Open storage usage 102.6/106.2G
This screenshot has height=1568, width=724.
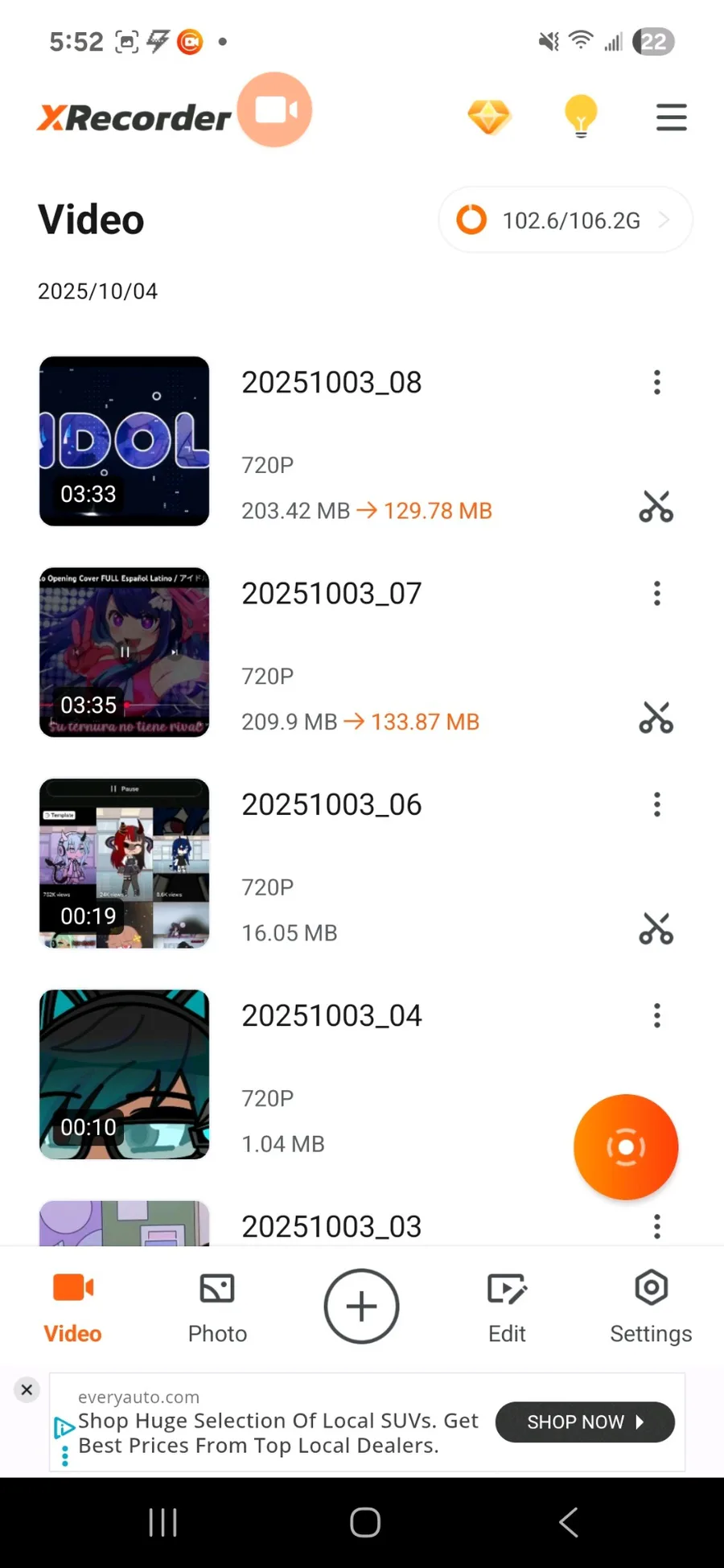pos(565,220)
